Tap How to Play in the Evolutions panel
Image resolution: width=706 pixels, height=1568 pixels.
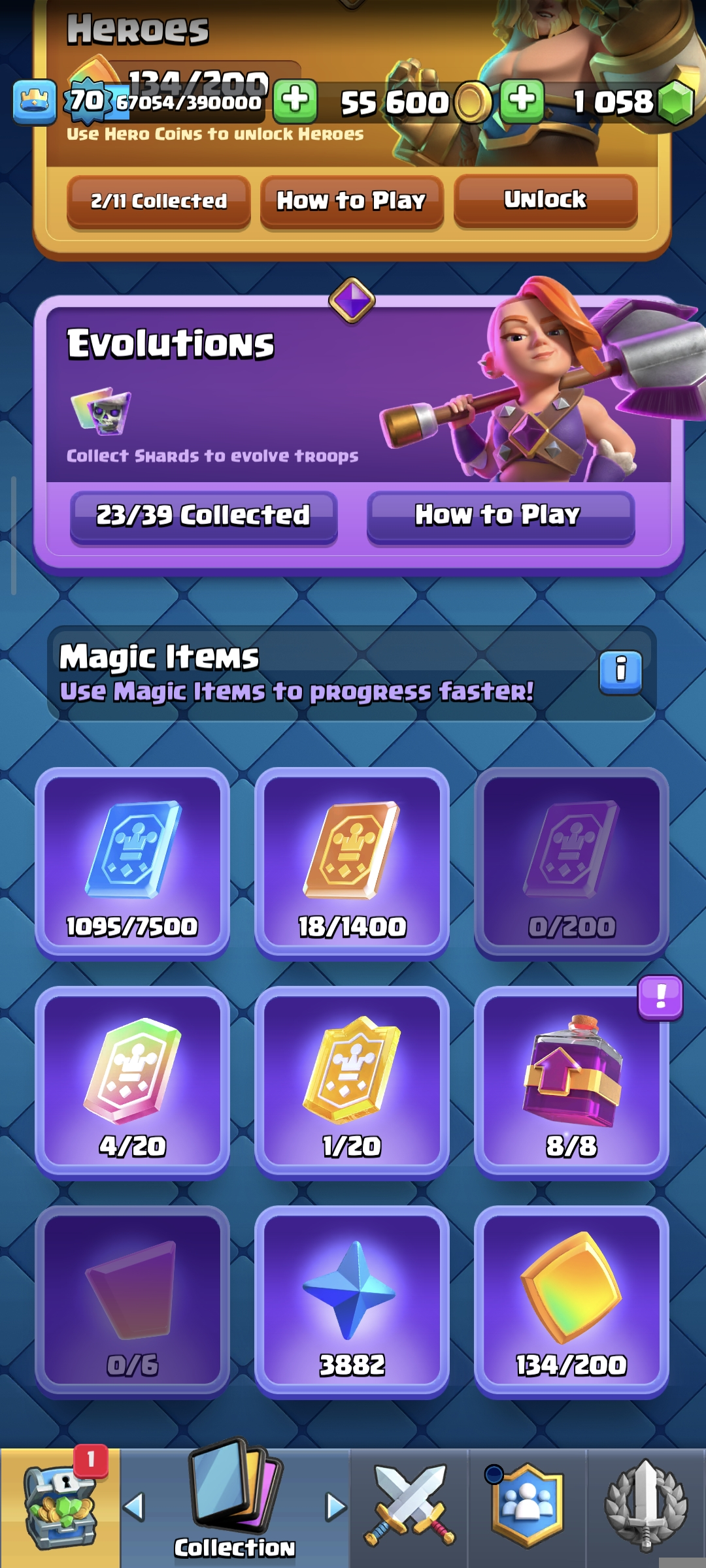(x=500, y=516)
